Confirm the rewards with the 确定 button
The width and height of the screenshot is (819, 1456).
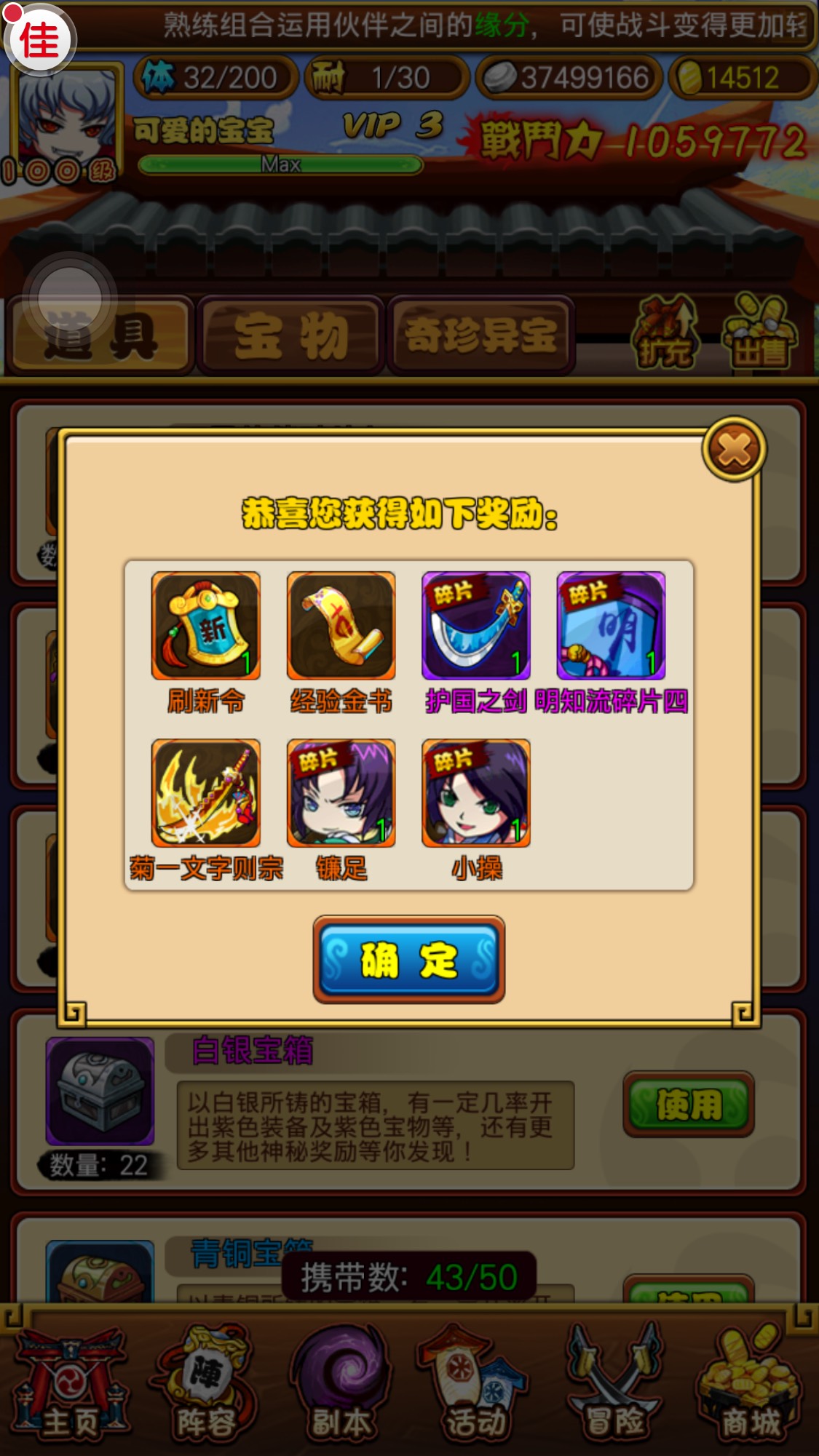408,959
